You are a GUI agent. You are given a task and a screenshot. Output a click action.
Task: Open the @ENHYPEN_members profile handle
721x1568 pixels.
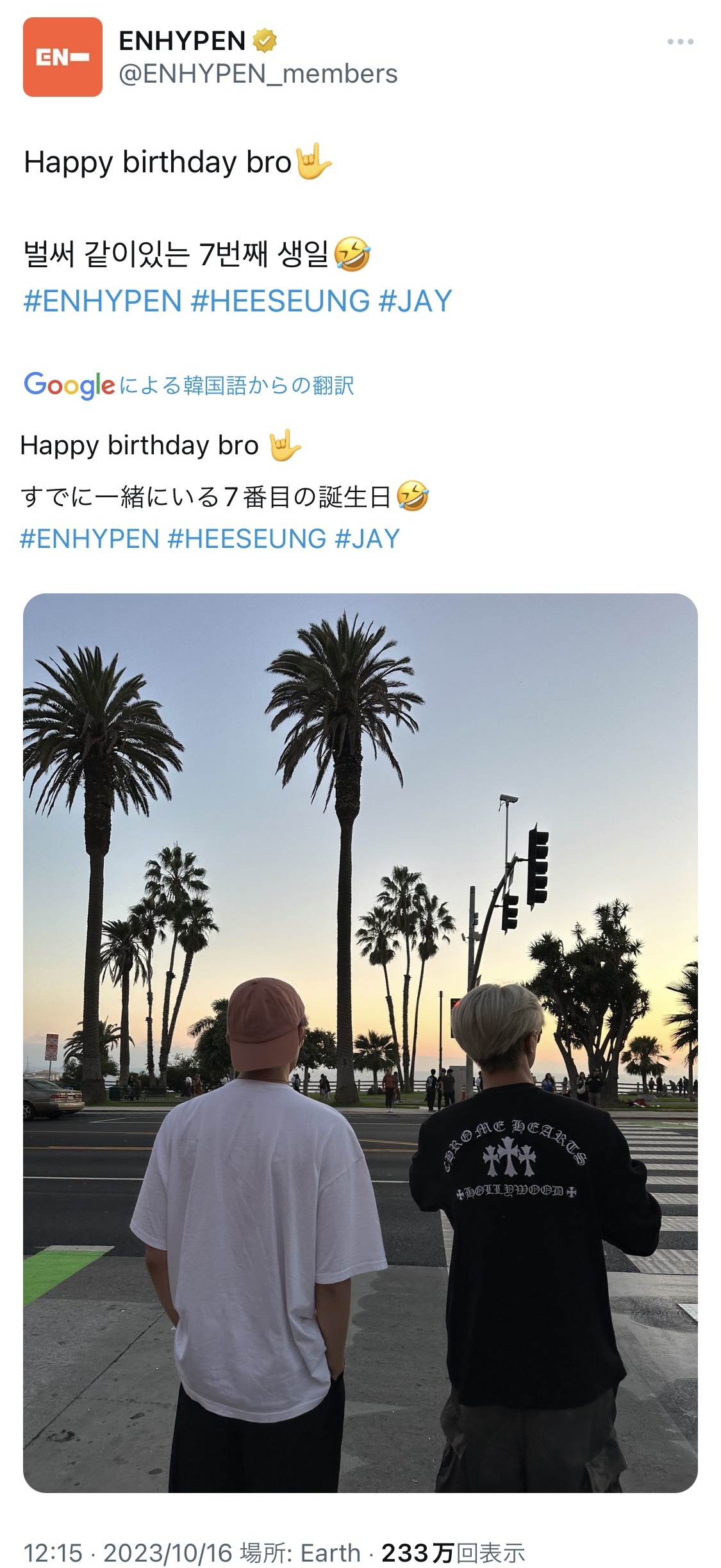pos(258,74)
